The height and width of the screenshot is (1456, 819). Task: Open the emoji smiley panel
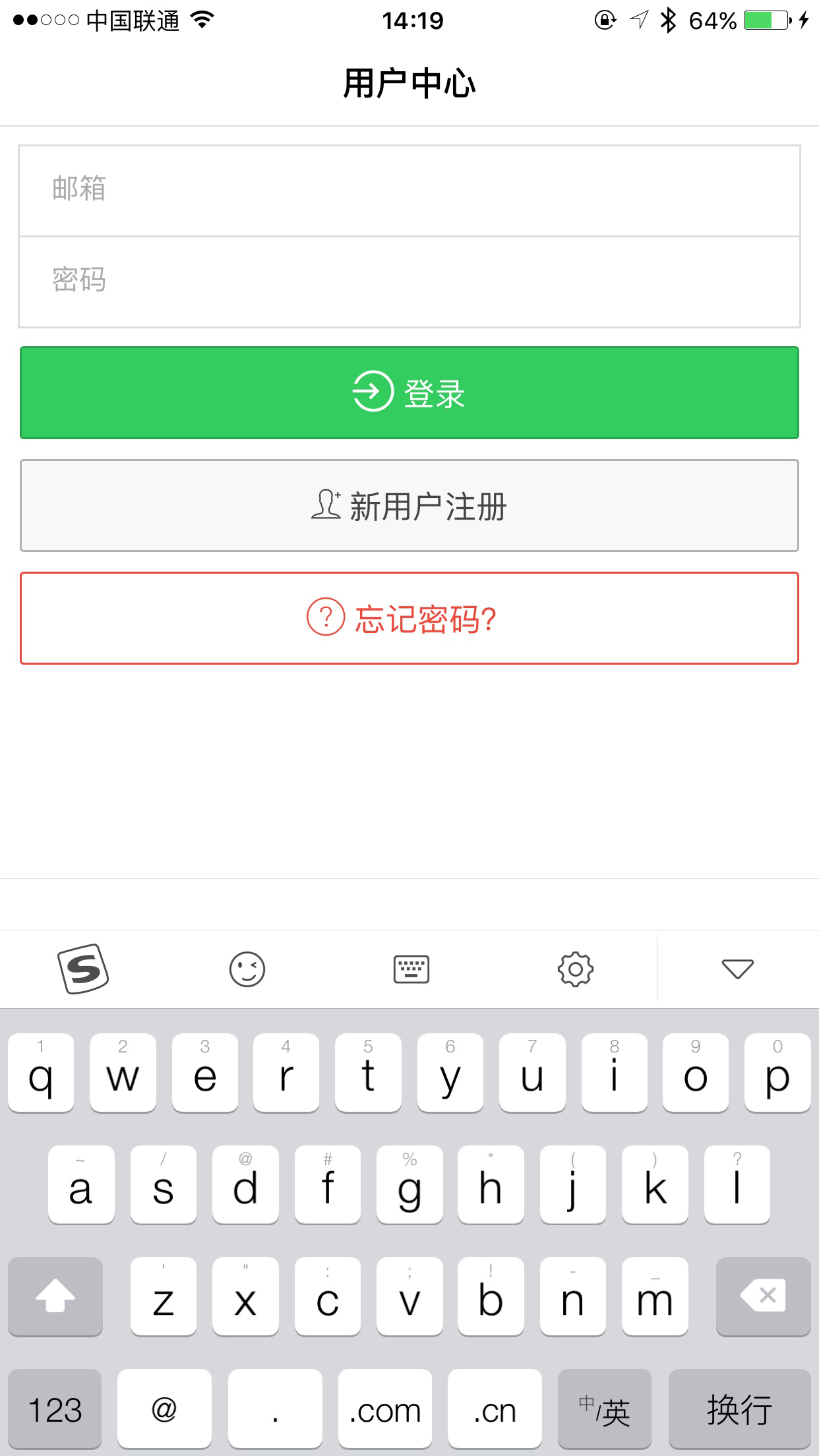[x=247, y=969]
